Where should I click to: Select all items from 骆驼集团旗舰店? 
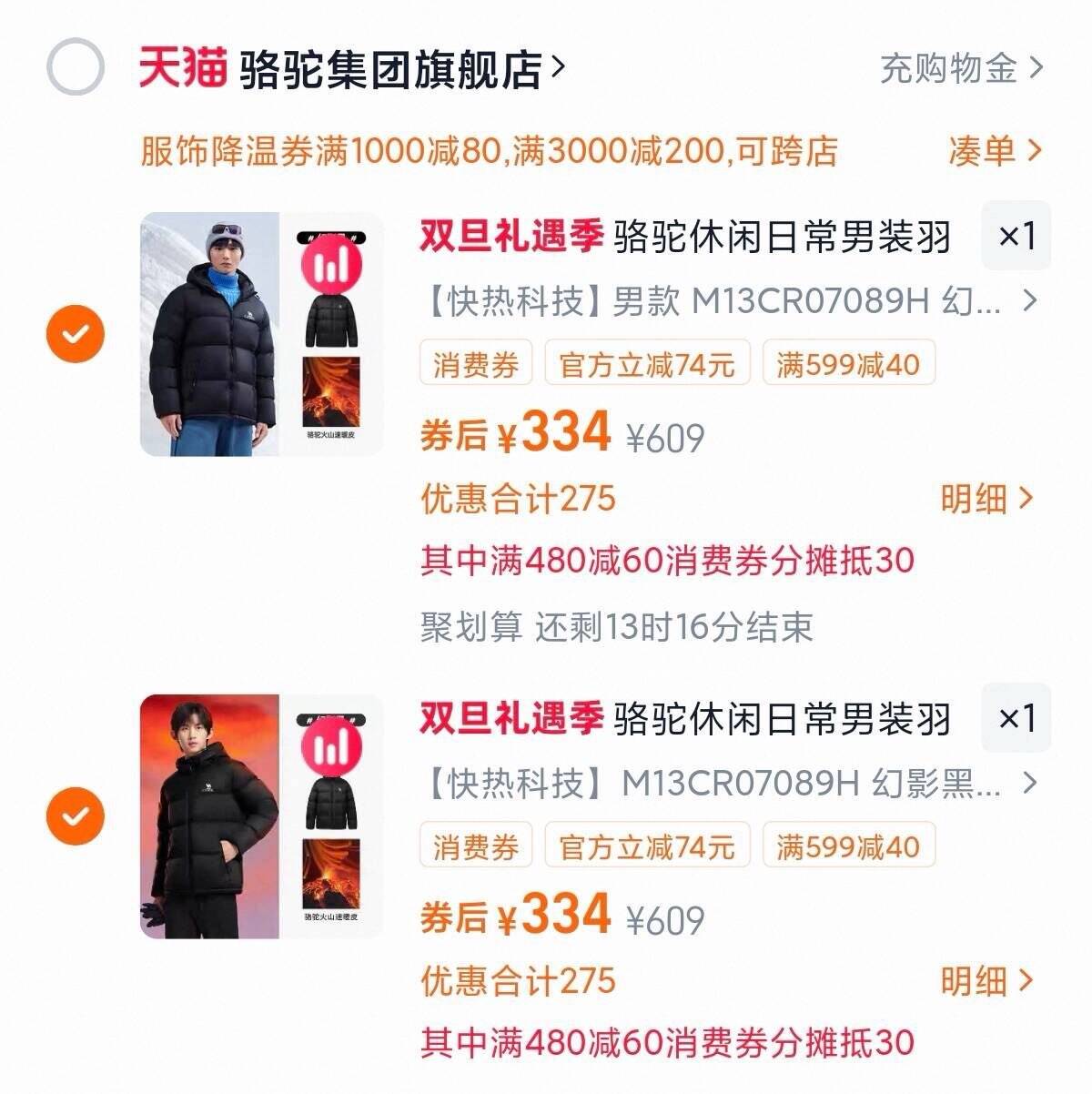pyautogui.click(x=76, y=66)
